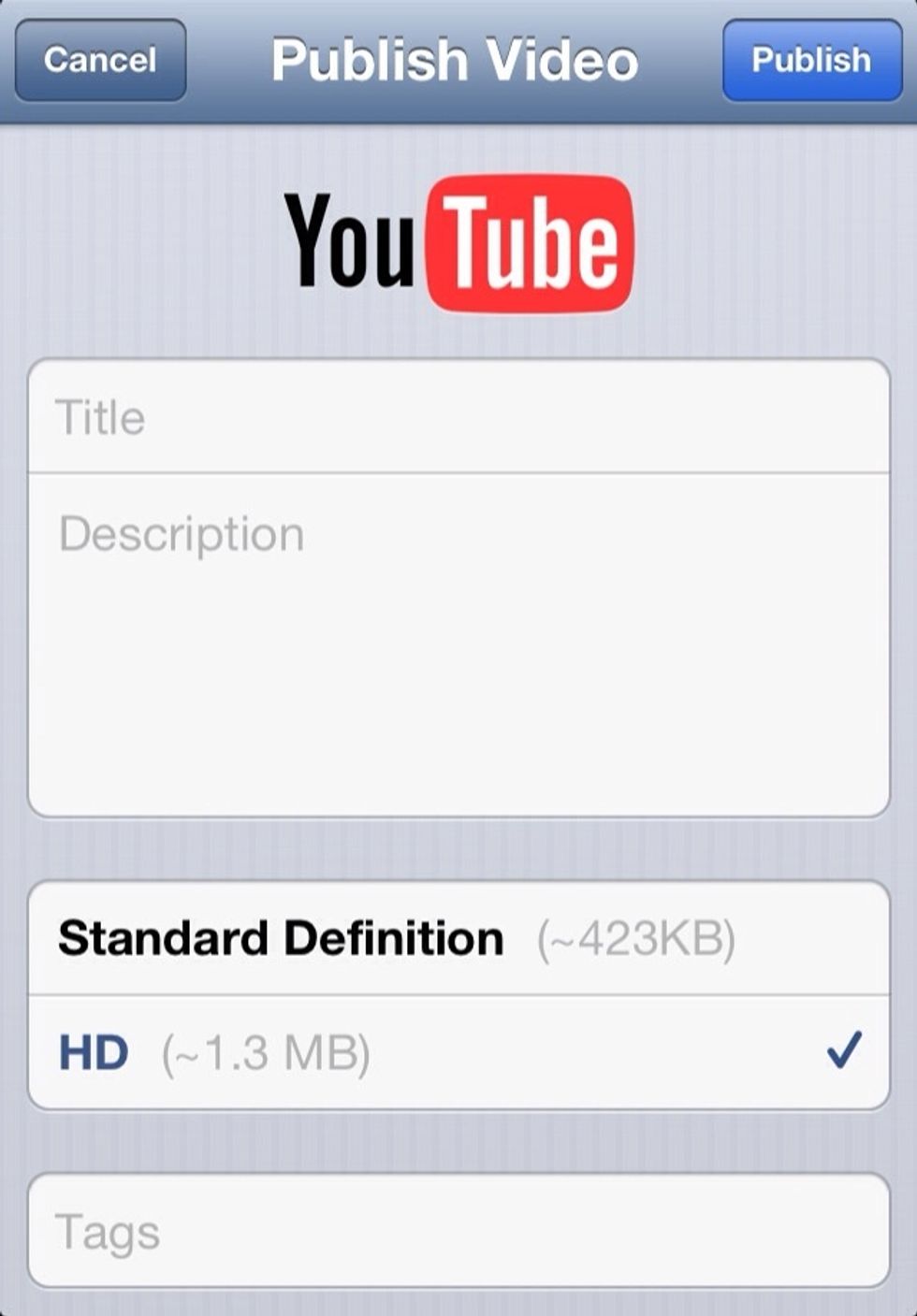Tap into the Description field
917x1316 pixels.
(458, 644)
